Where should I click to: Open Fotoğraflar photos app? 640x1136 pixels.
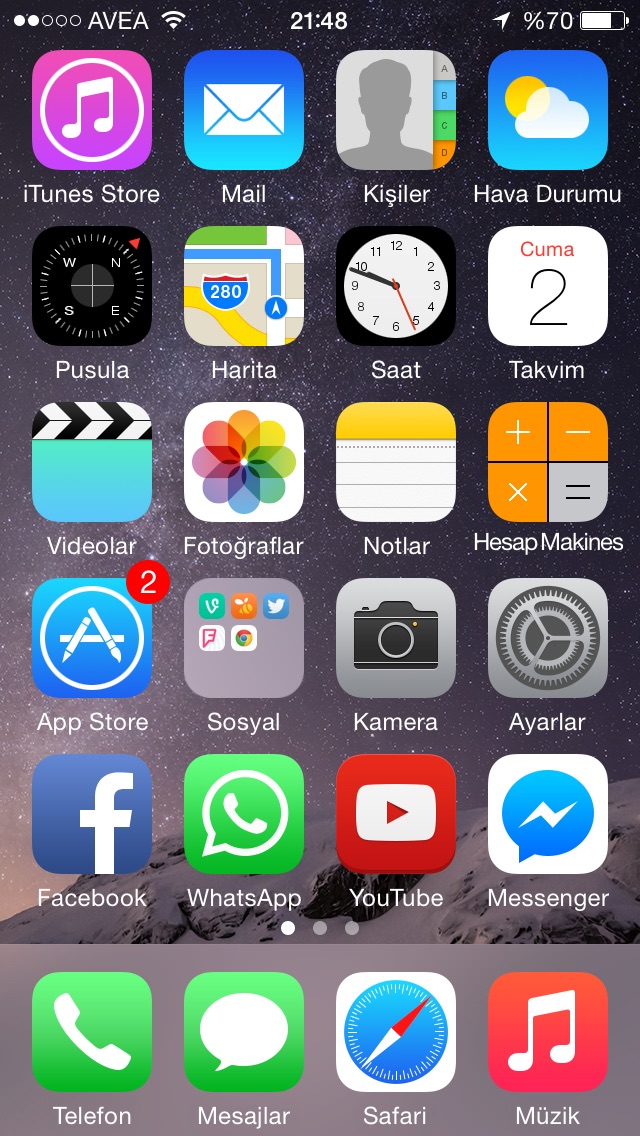(244, 462)
